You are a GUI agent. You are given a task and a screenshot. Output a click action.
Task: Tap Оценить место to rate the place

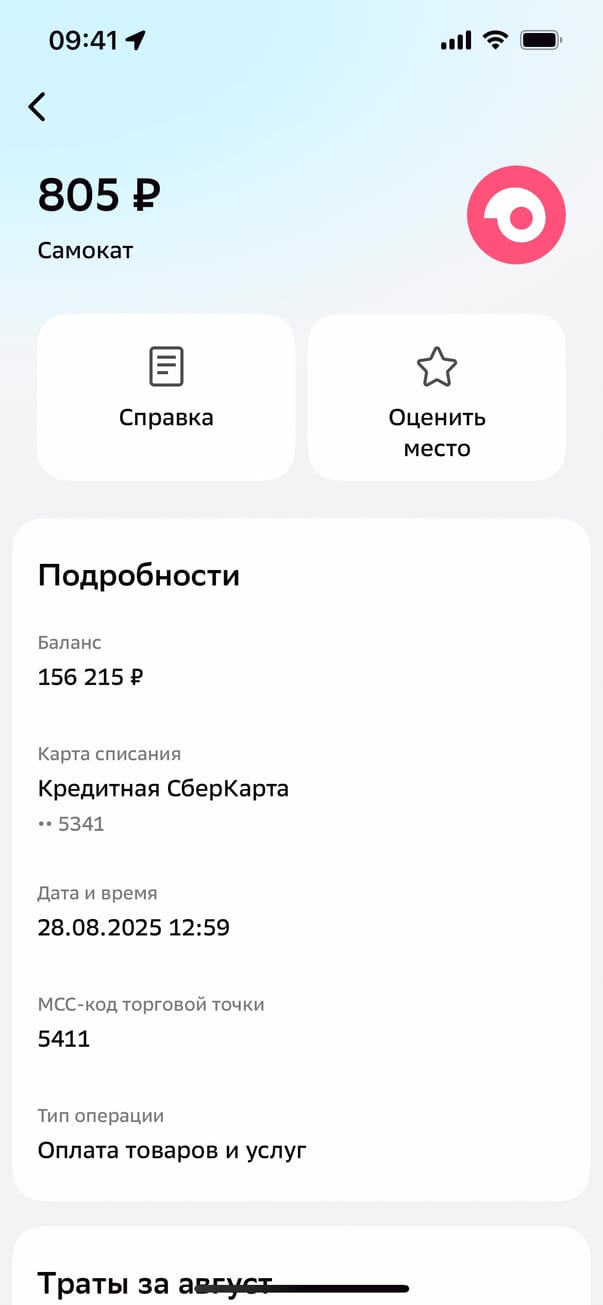[436, 397]
